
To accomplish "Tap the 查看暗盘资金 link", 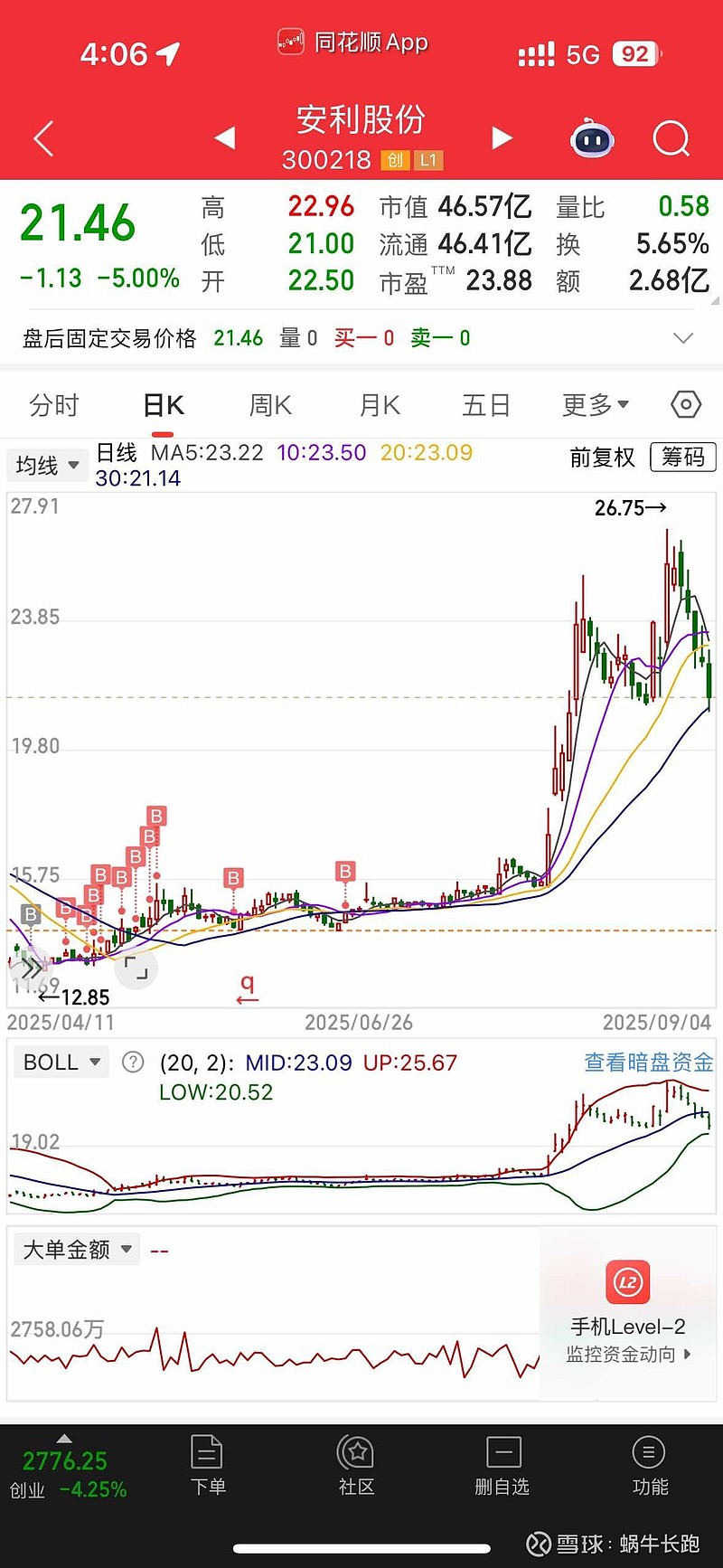I will click(x=648, y=1063).
